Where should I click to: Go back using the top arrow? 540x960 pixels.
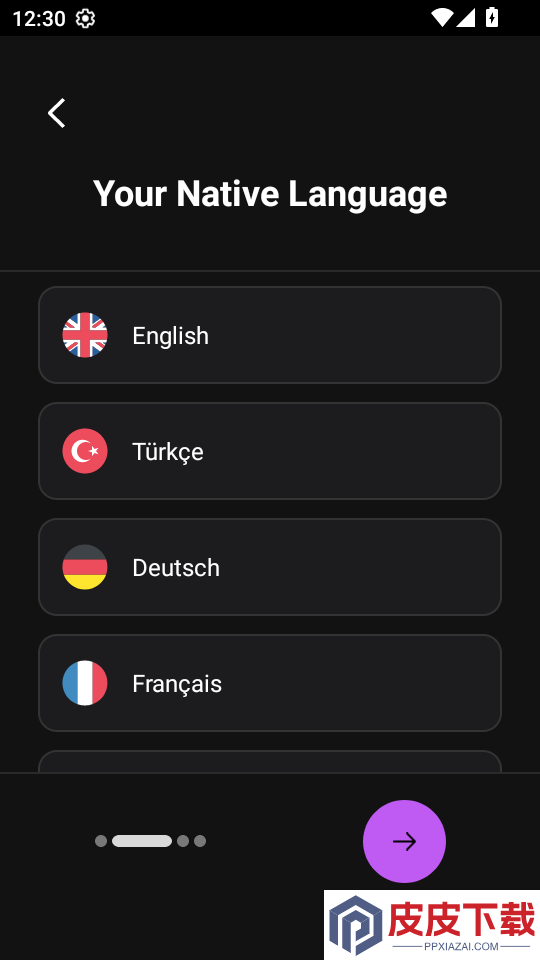point(56,113)
